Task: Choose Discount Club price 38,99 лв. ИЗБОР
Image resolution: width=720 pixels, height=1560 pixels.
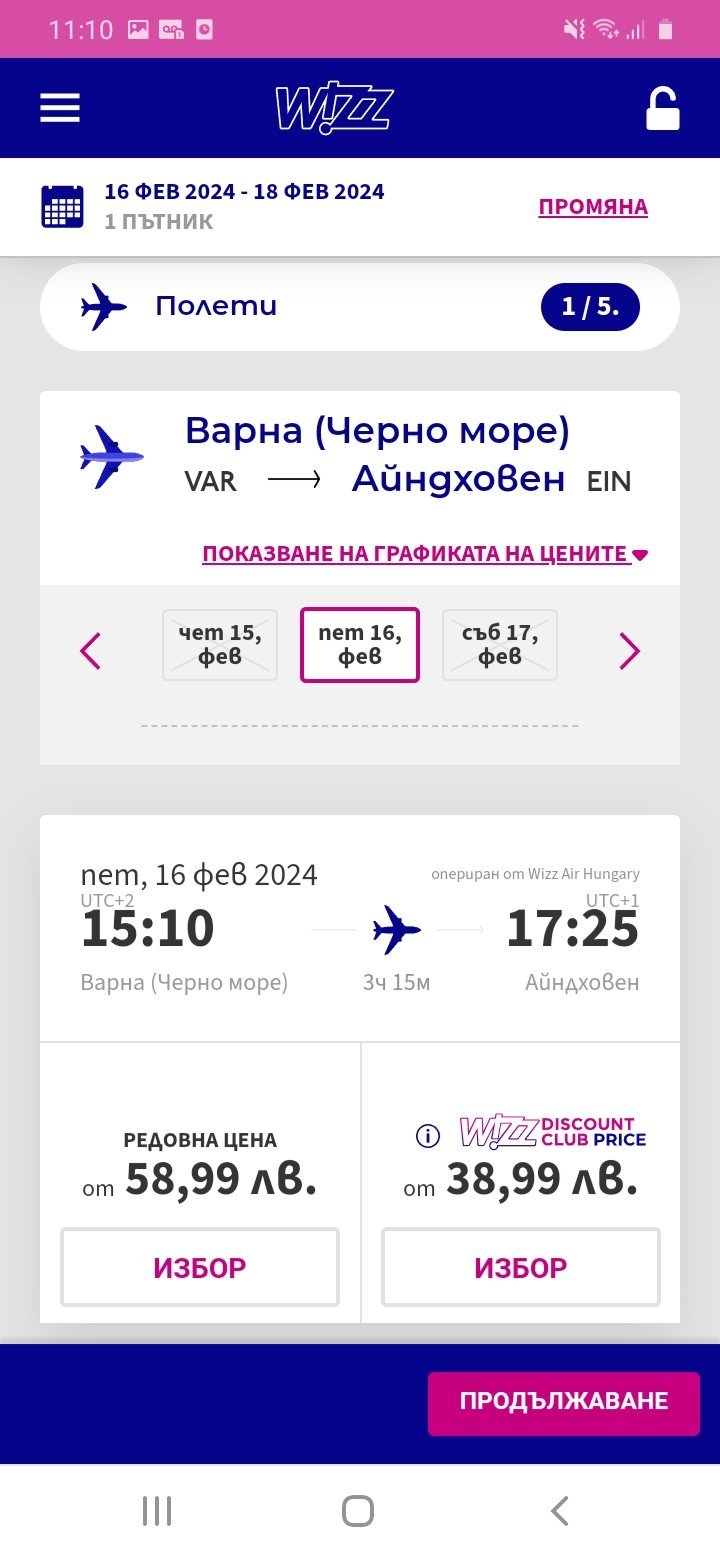Action: click(520, 1267)
